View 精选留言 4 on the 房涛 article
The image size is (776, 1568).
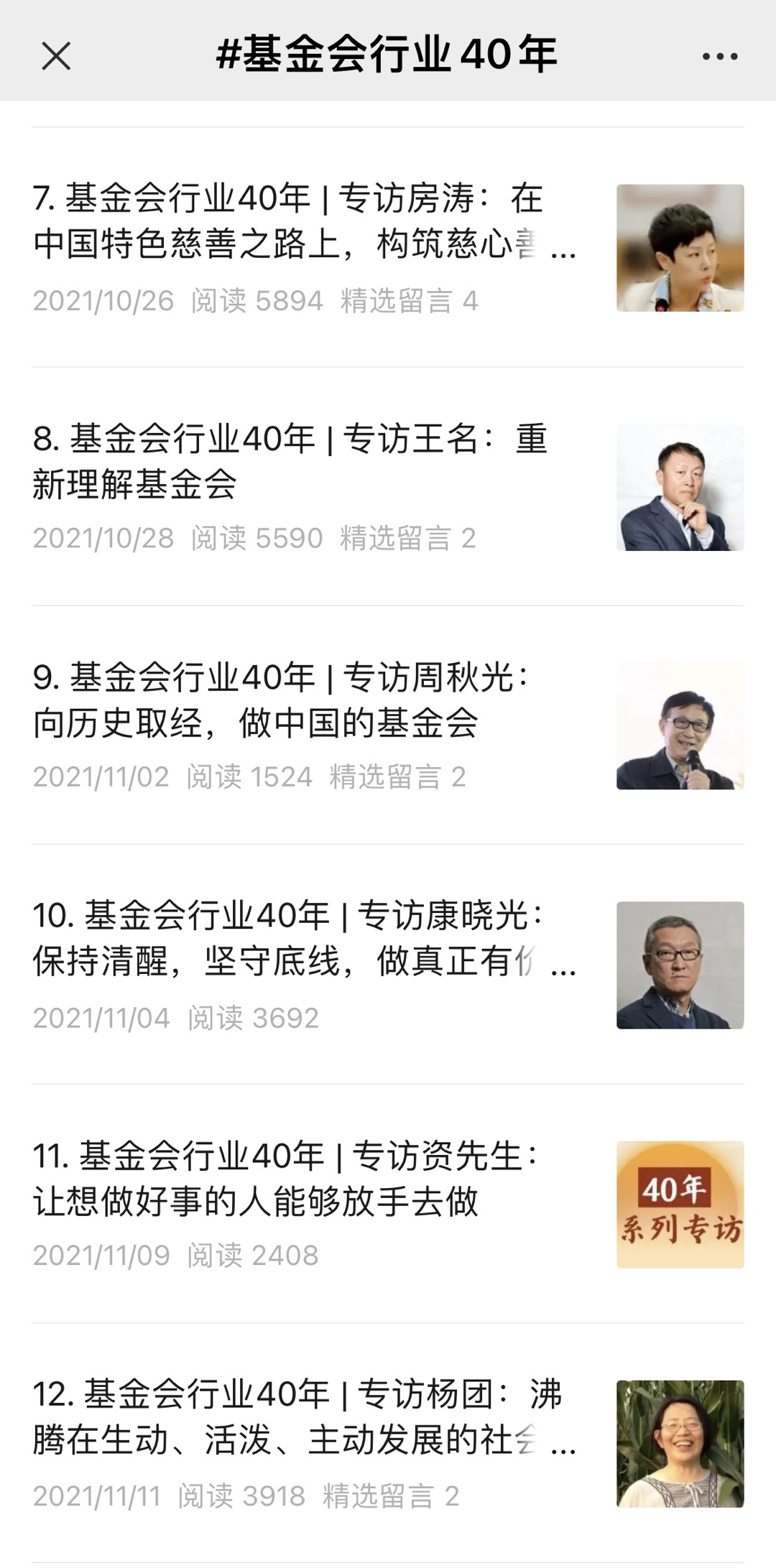pyautogui.click(x=412, y=302)
